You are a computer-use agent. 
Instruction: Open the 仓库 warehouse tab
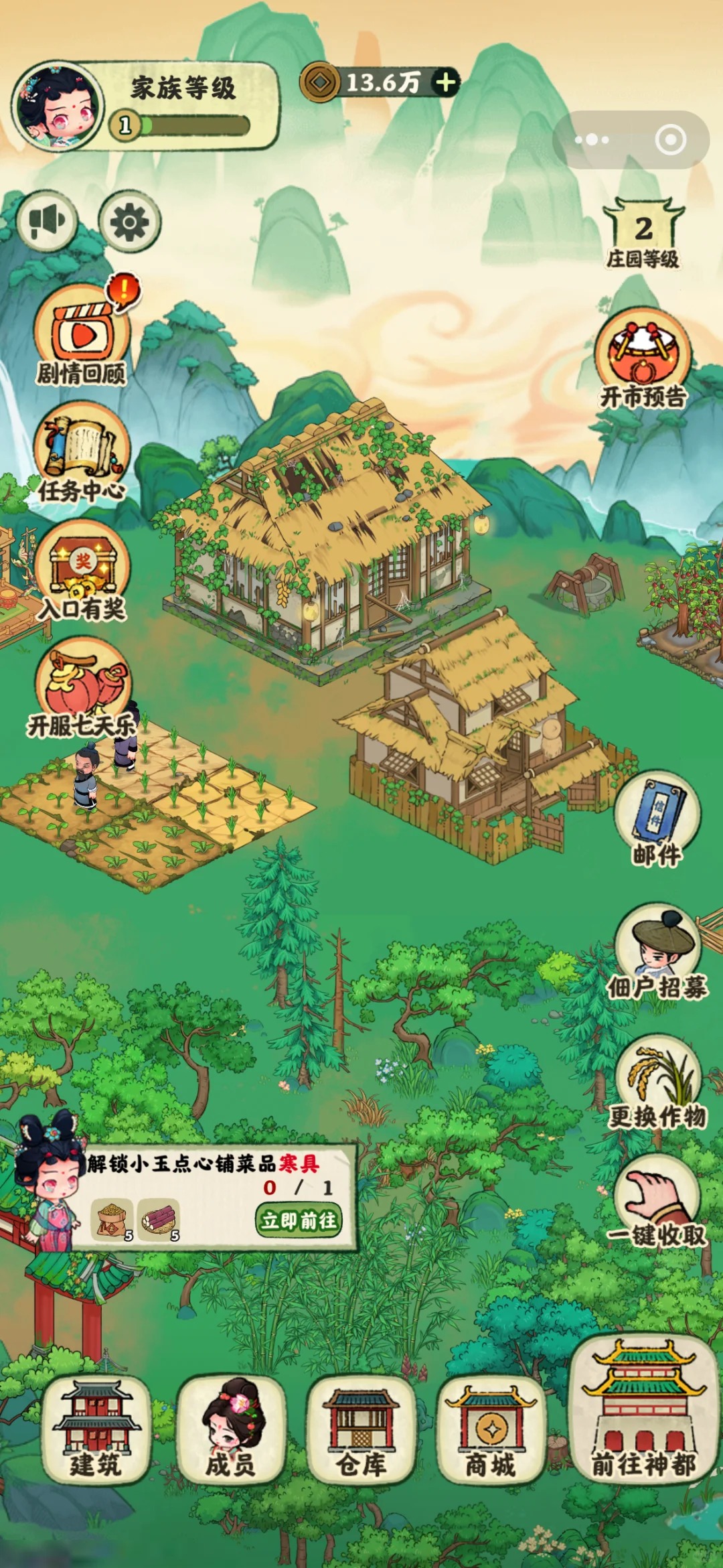361,1430
